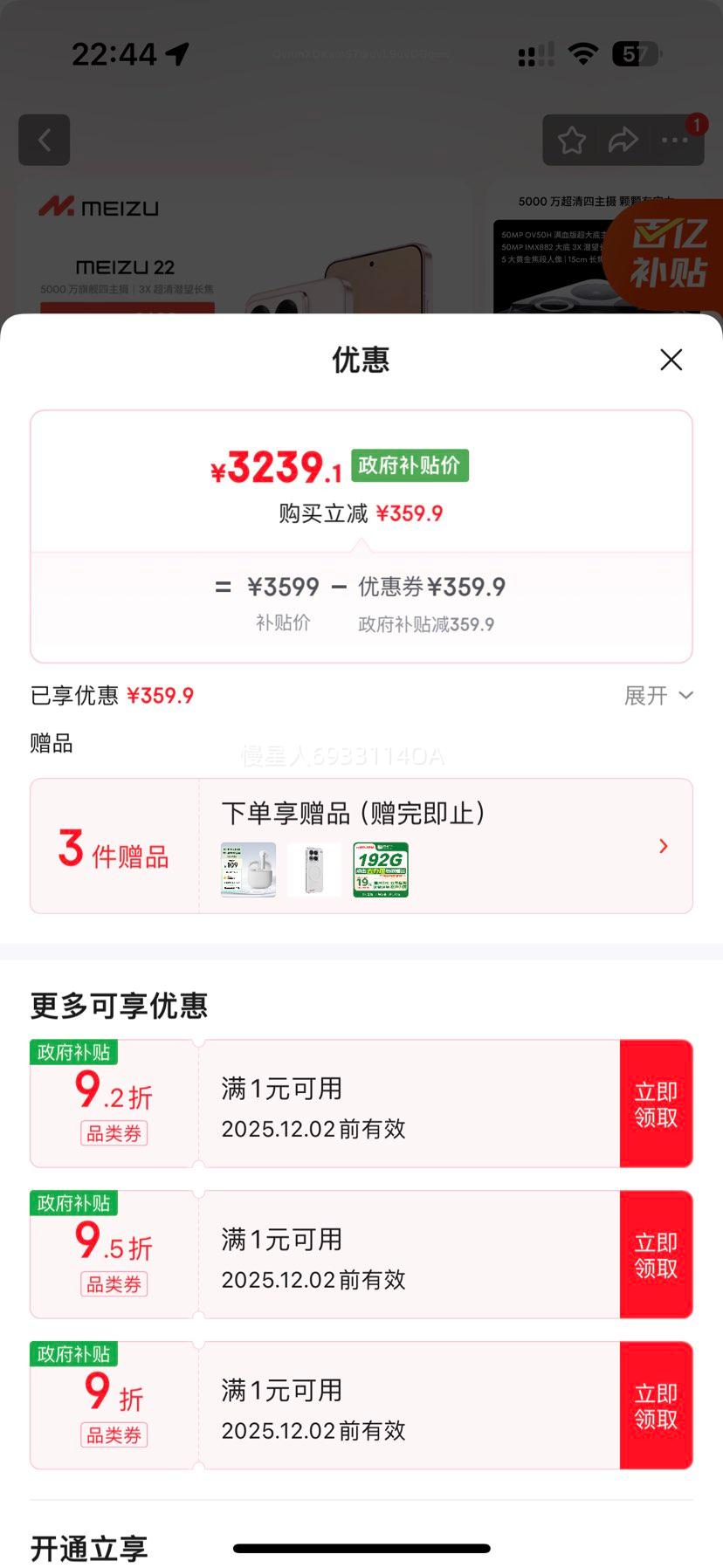Tap the 192G data card gift thumbnail
The width and height of the screenshot is (723, 1568).
[379, 870]
